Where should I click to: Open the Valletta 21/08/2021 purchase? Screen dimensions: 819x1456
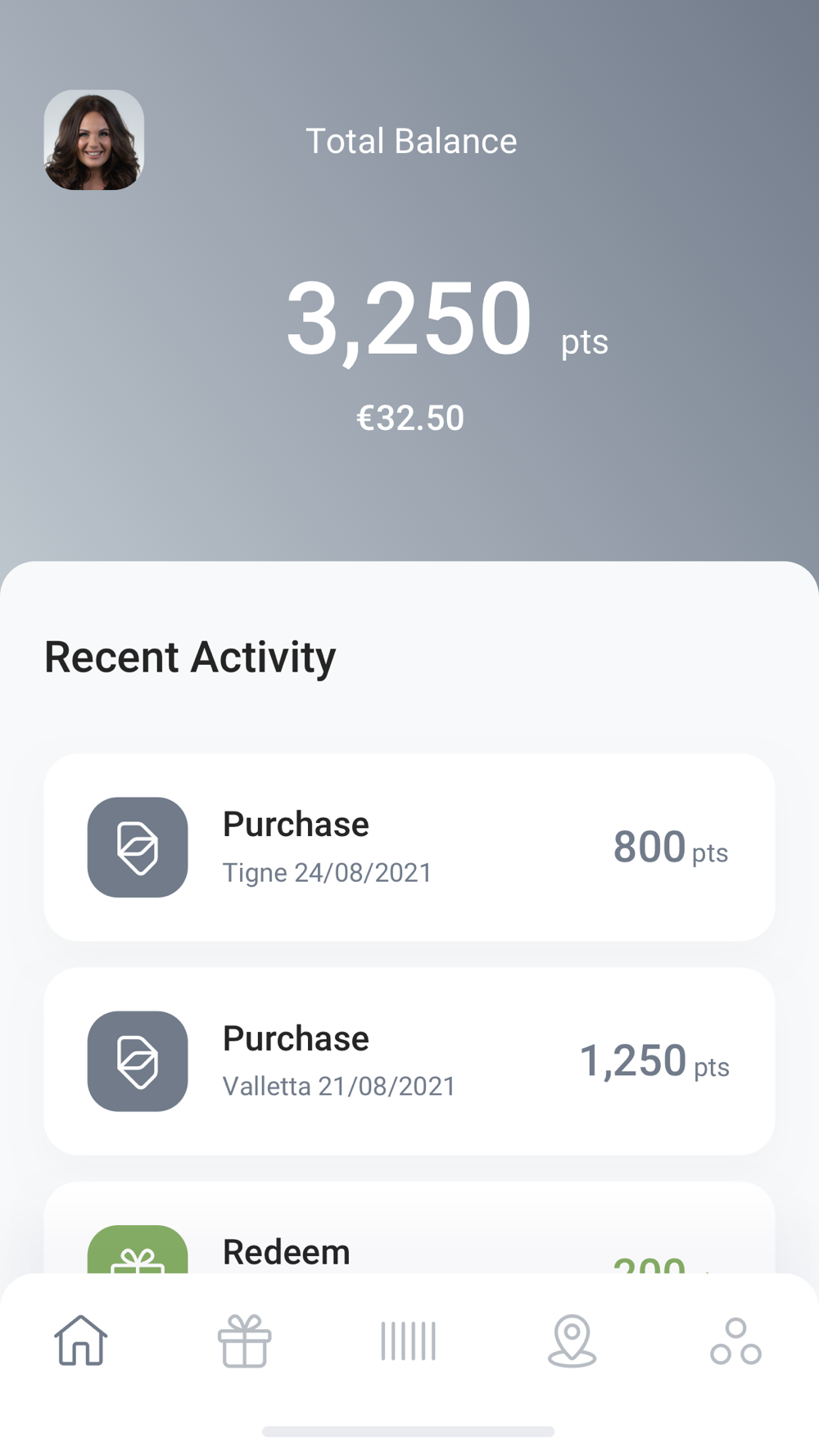[409, 1061]
